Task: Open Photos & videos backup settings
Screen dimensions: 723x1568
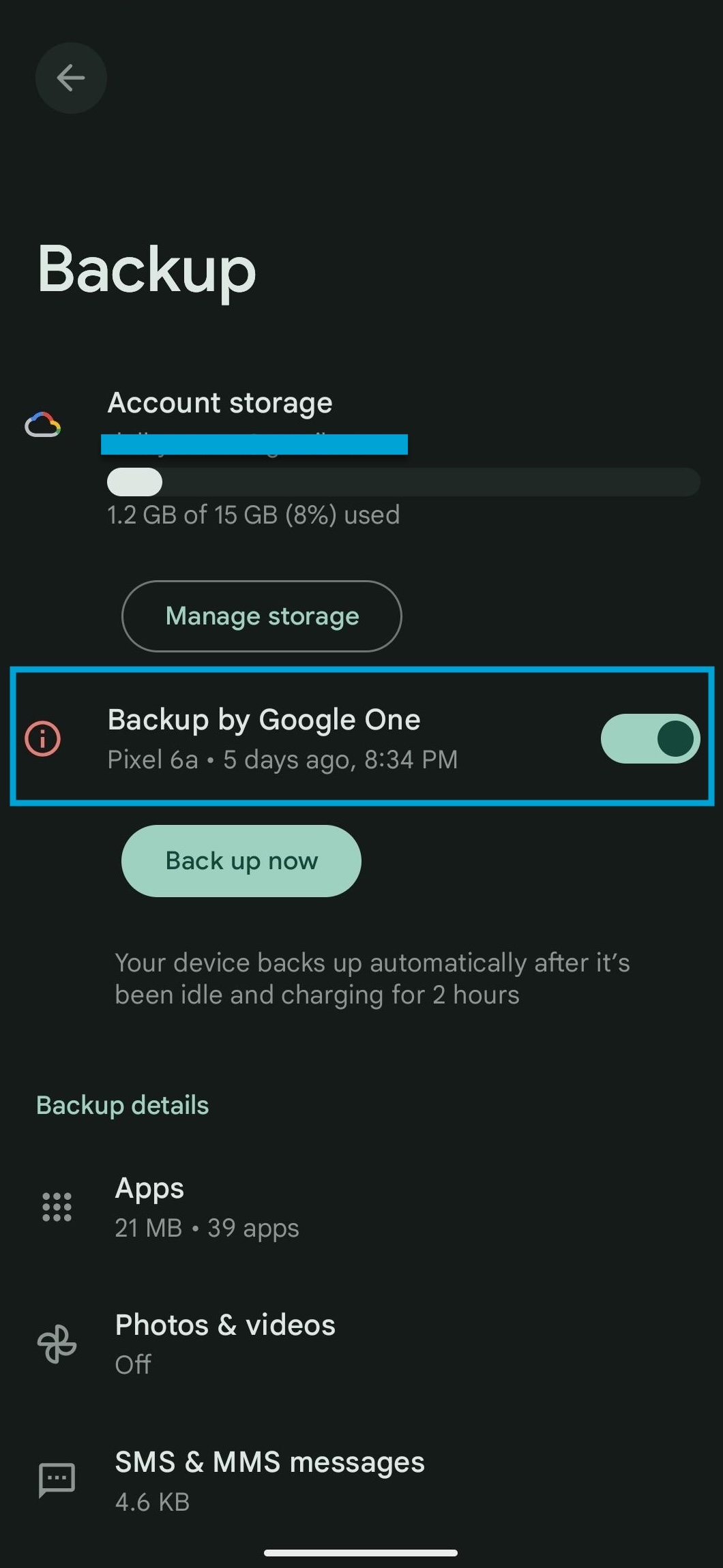Action: coord(225,1344)
